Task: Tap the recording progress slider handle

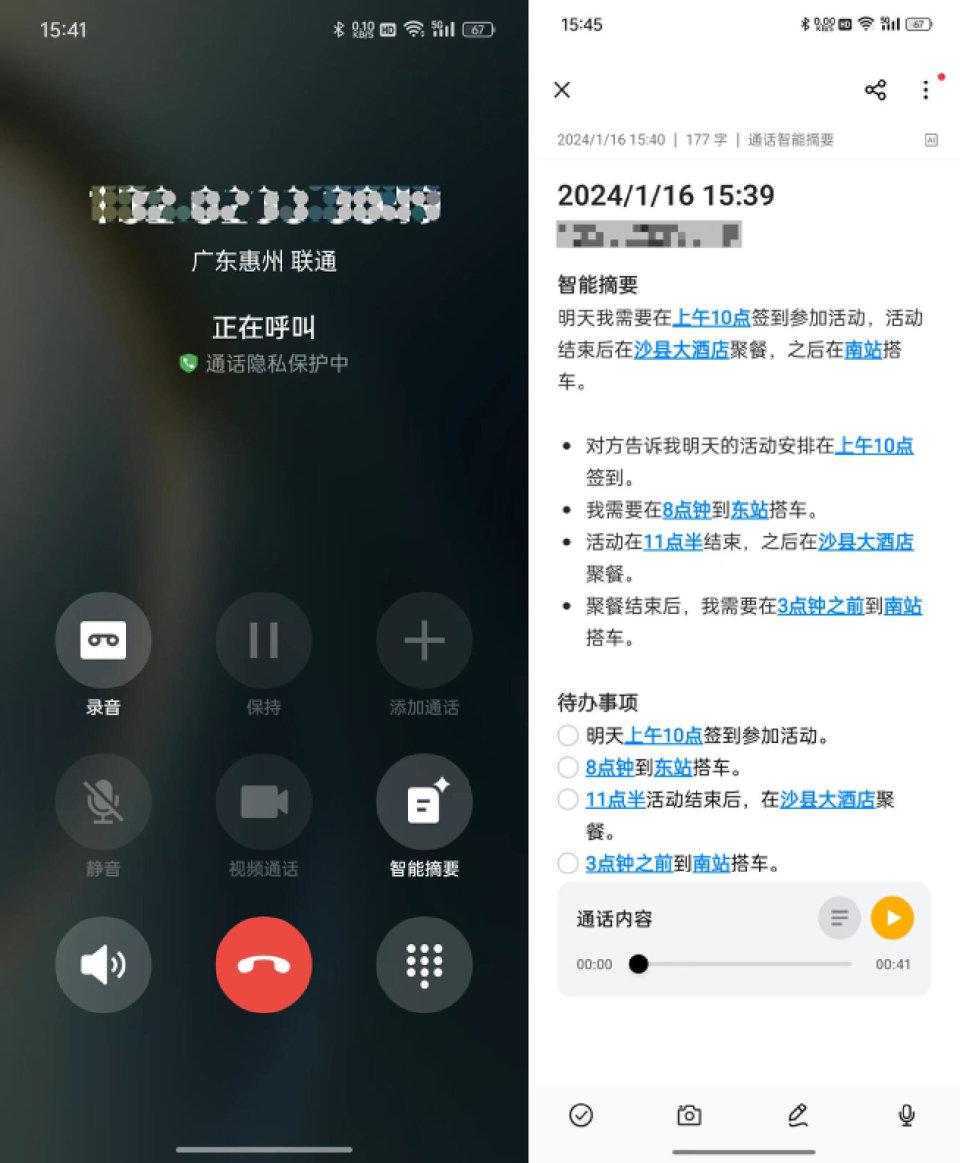Action: point(638,964)
